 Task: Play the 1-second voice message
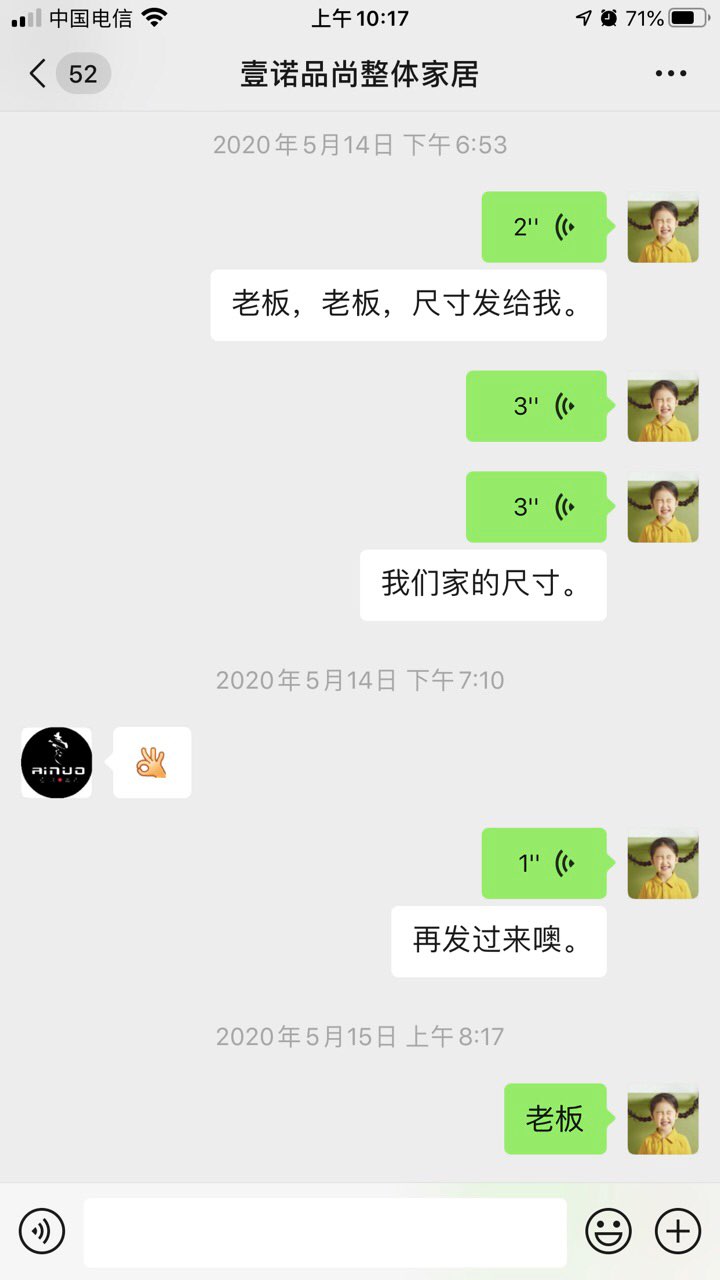[544, 863]
